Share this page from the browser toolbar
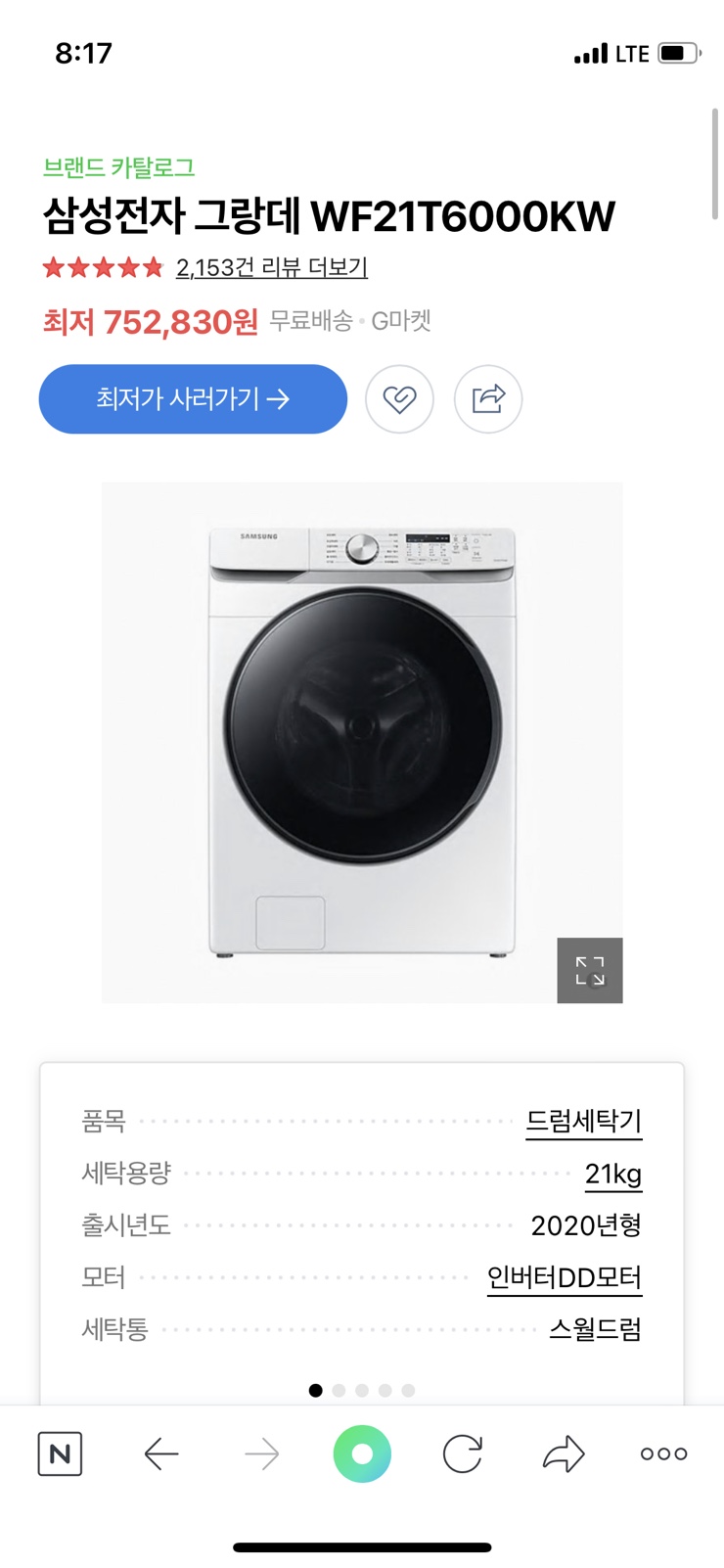 coord(564,1453)
